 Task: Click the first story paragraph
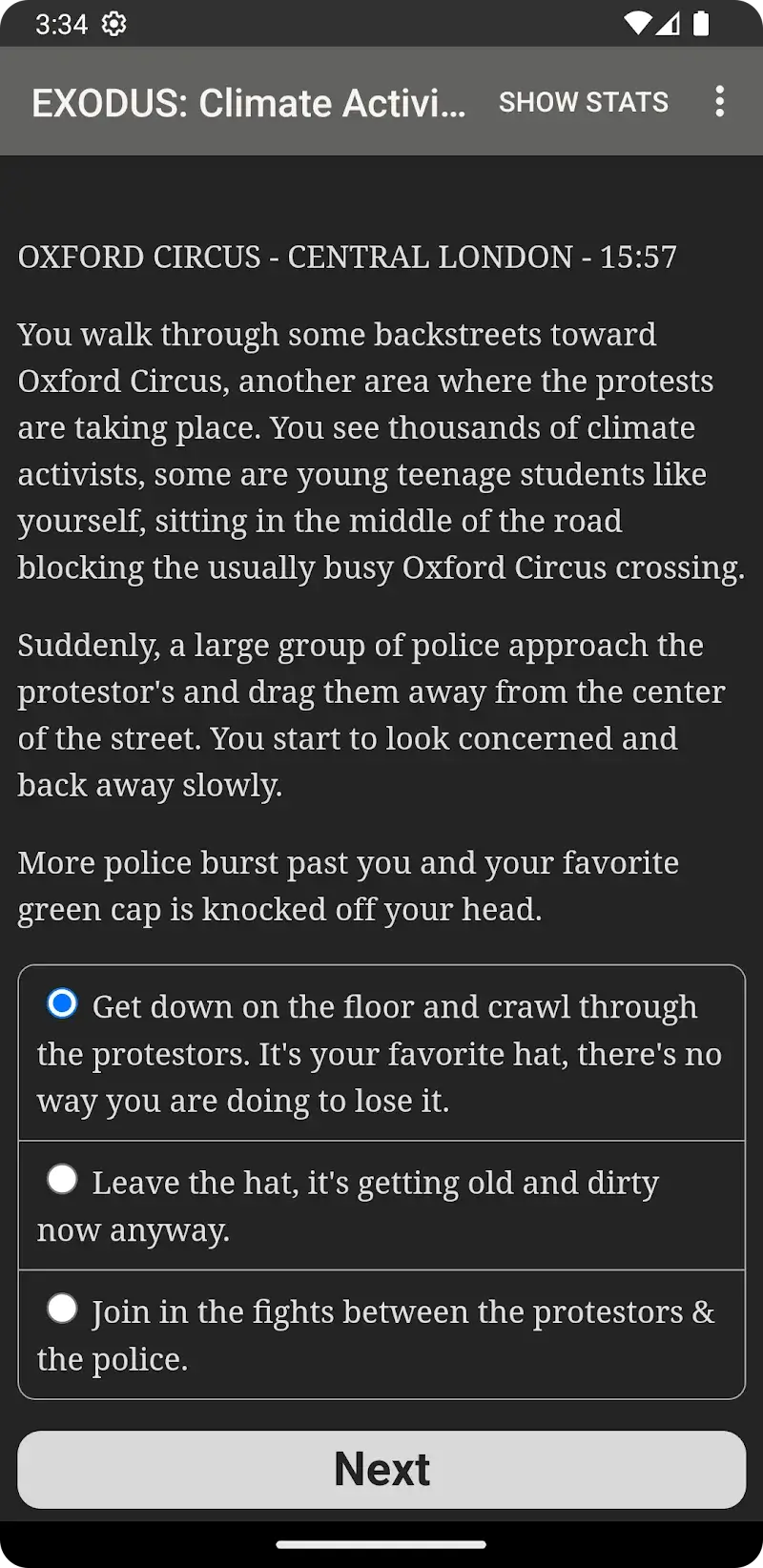(380, 451)
